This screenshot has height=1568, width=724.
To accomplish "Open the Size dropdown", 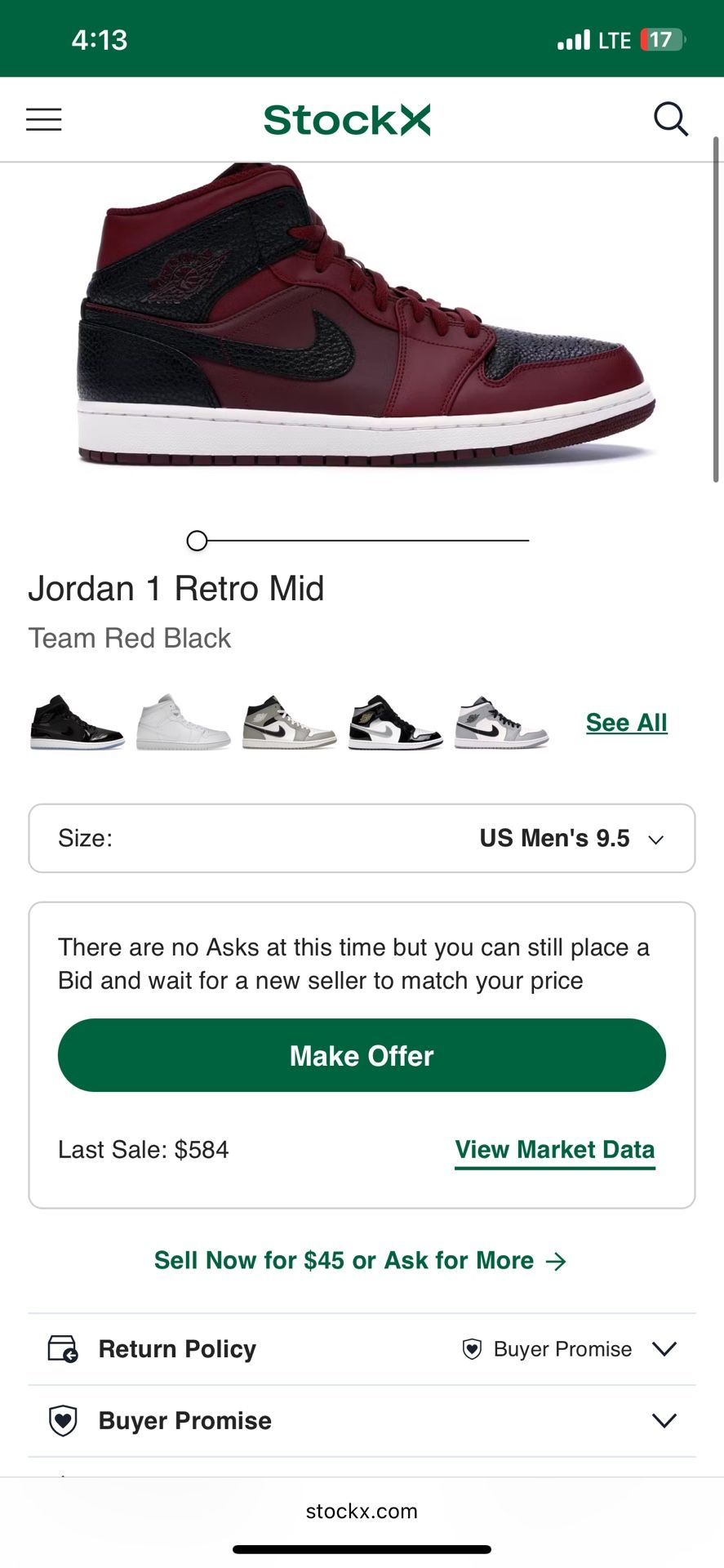I will click(x=362, y=839).
